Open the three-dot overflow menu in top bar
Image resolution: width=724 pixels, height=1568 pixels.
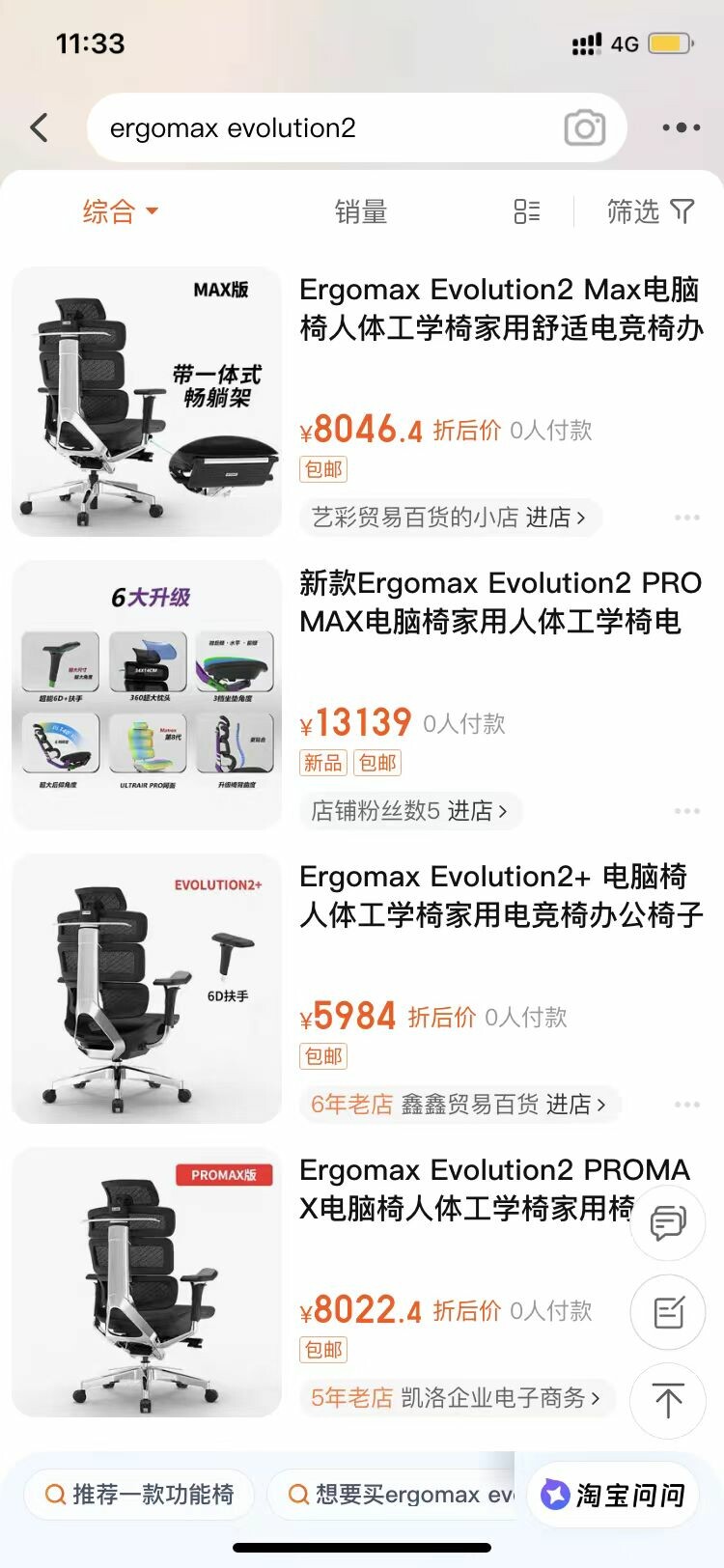(x=682, y=127)
